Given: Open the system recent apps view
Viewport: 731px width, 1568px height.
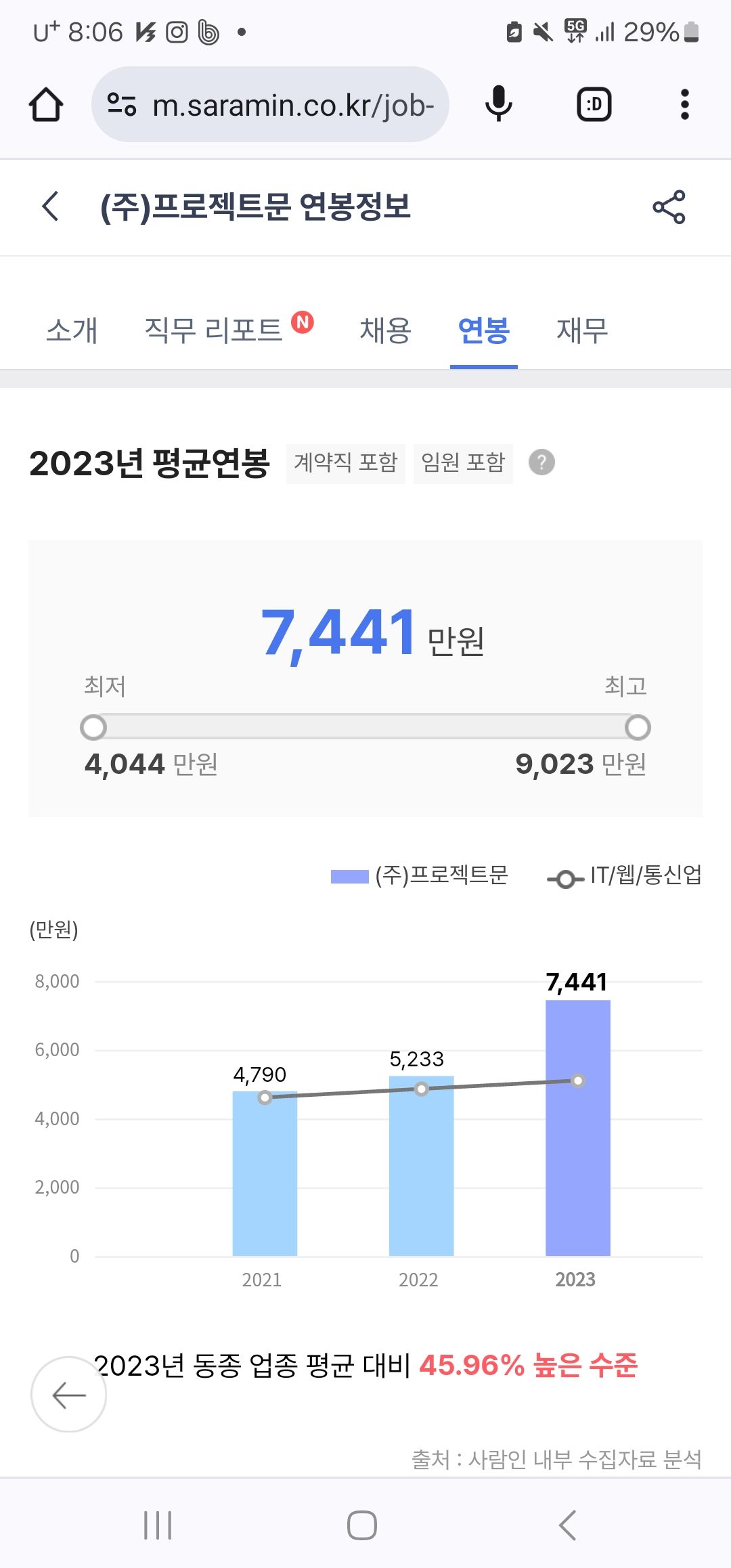Looking at the screenshot, I should [158, 1525].
